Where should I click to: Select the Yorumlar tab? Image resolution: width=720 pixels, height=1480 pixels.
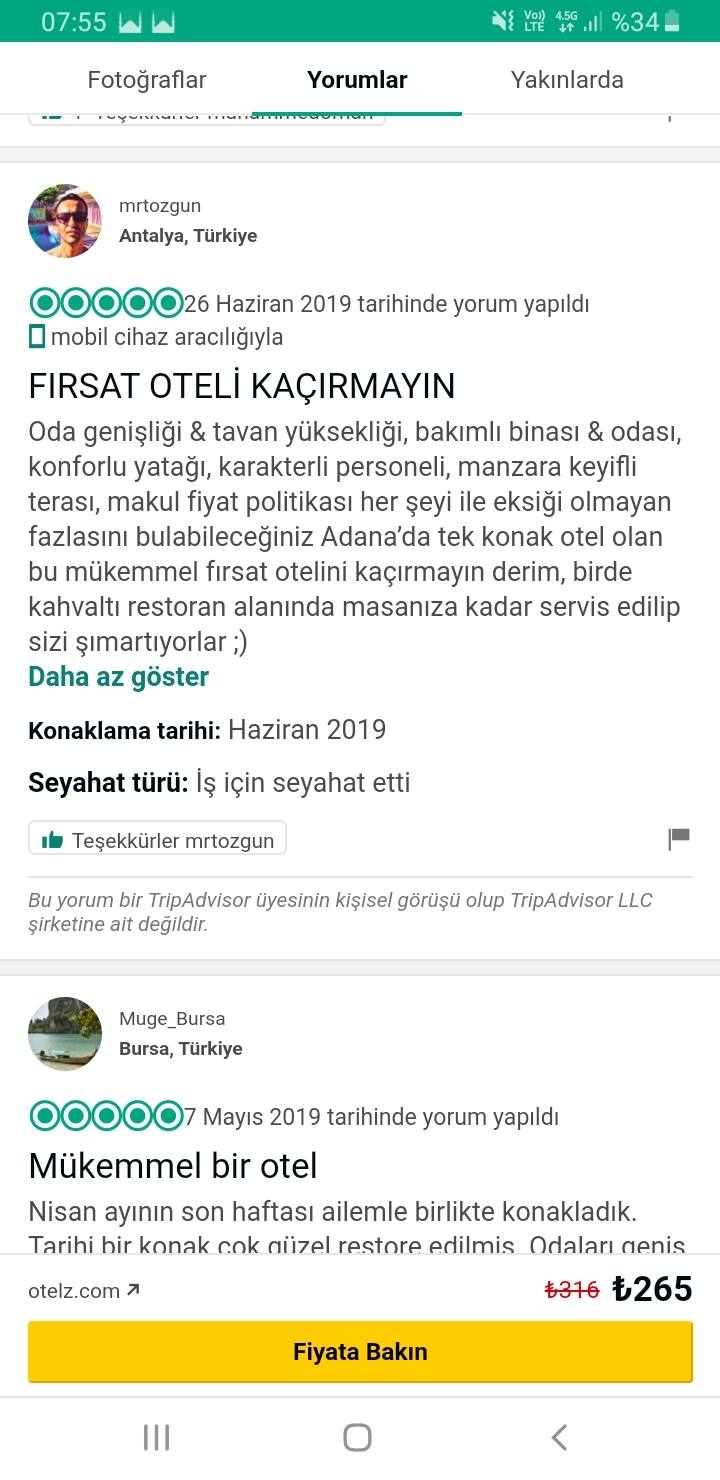(357, 80)
